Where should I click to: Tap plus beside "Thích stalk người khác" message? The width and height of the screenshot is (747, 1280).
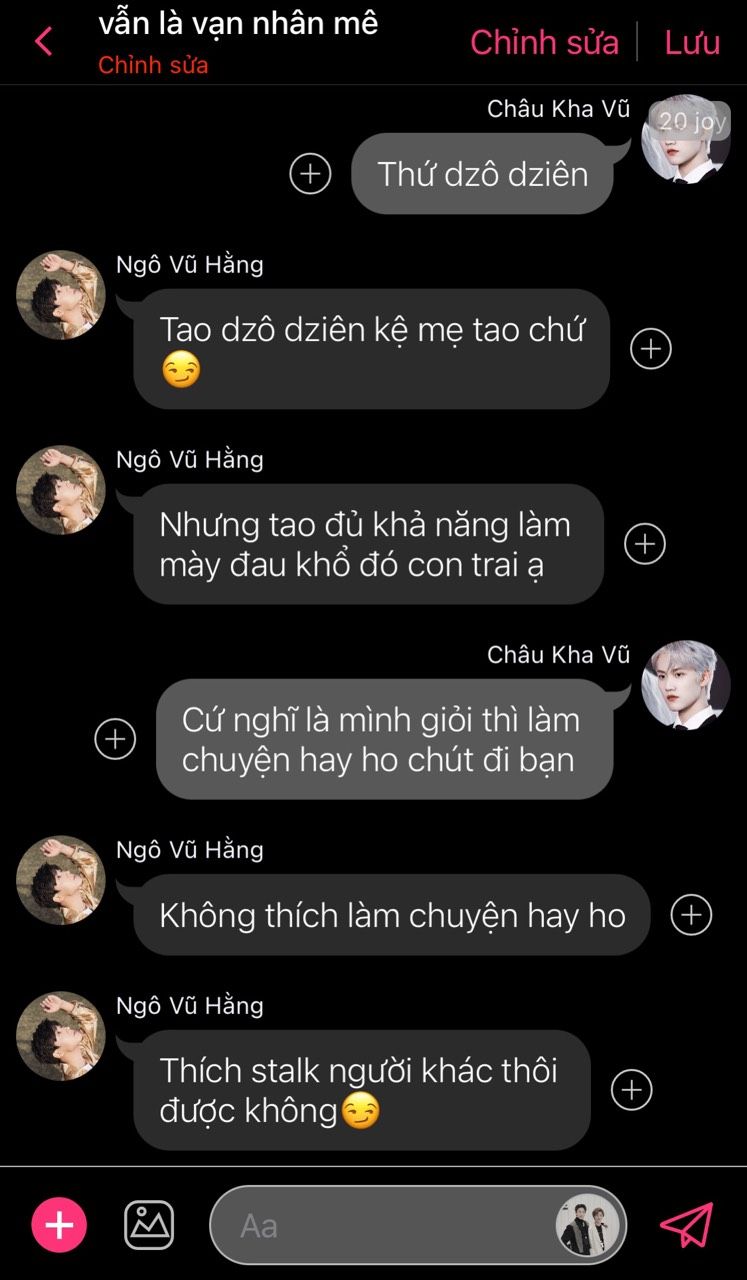[x=631, y=1090]
